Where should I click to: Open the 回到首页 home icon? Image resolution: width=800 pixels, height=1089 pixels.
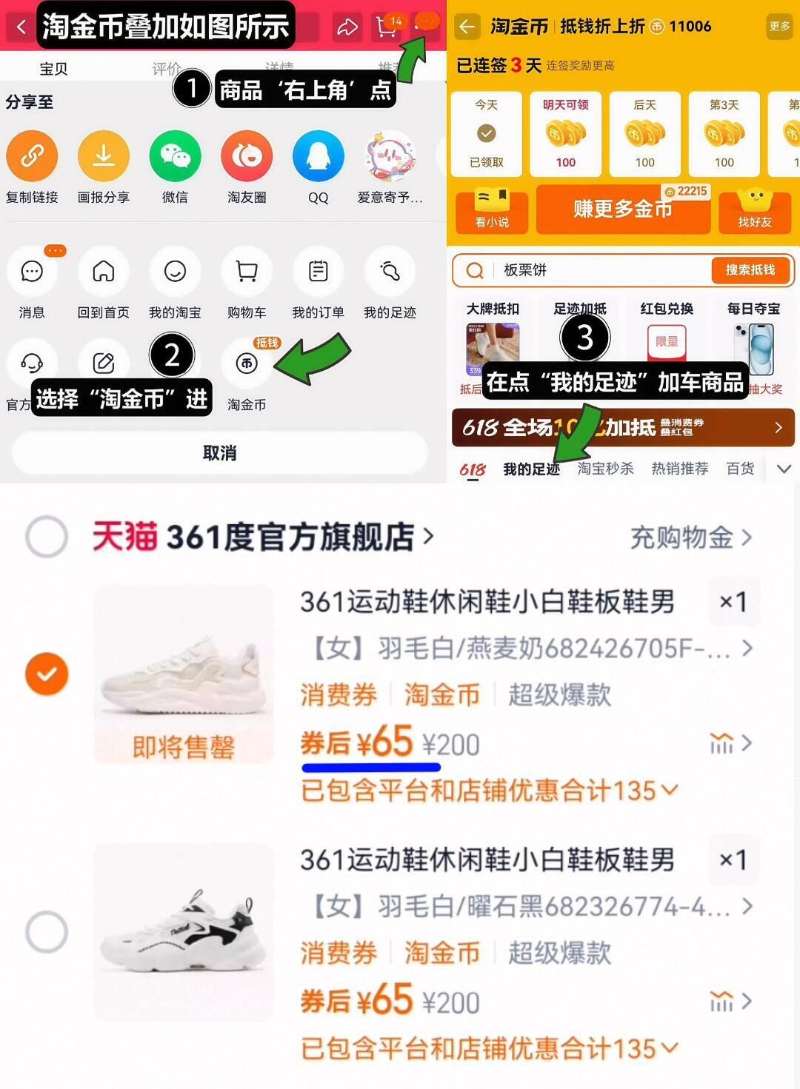pos(103,270)
